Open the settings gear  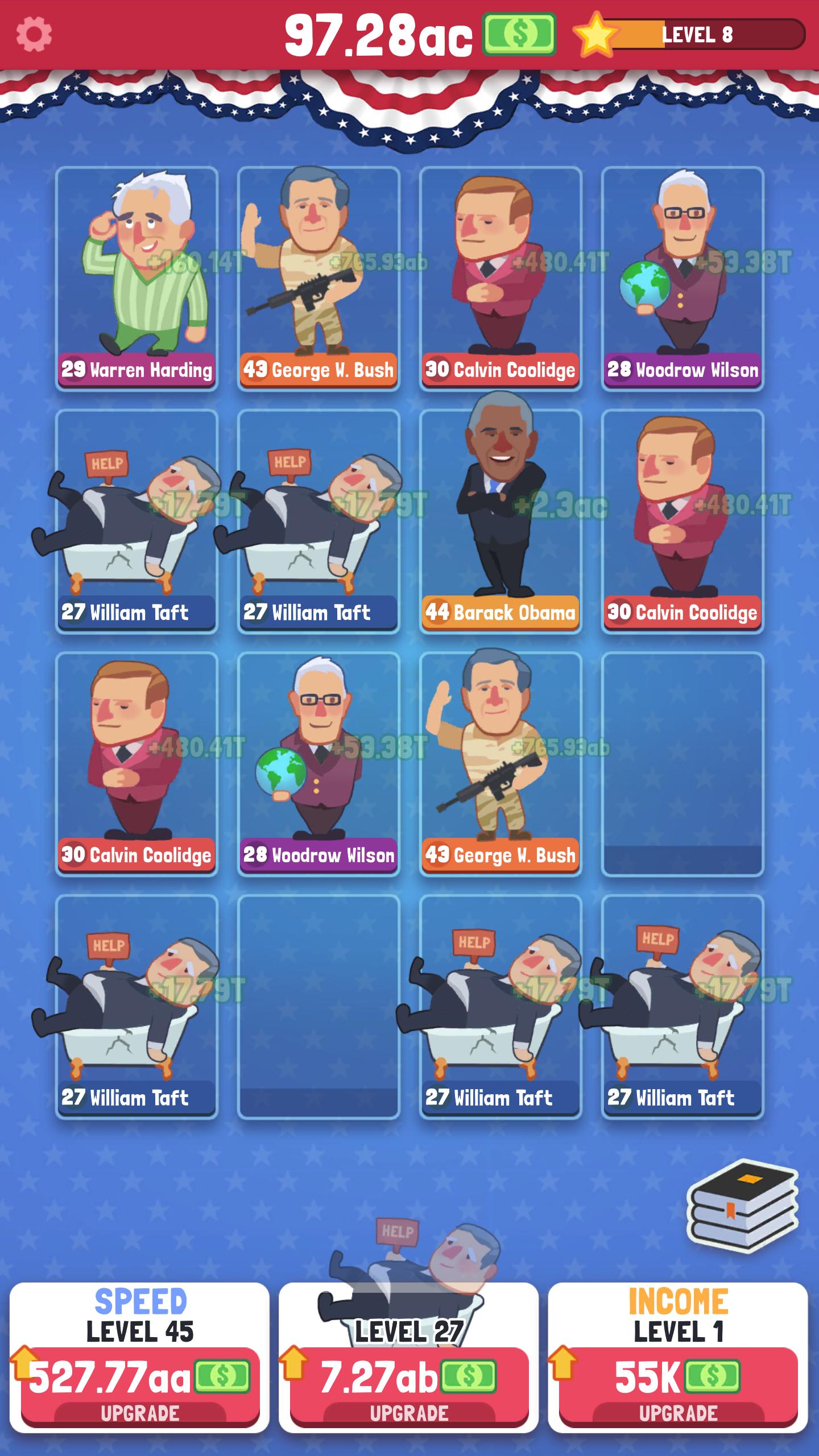point(34,34)
